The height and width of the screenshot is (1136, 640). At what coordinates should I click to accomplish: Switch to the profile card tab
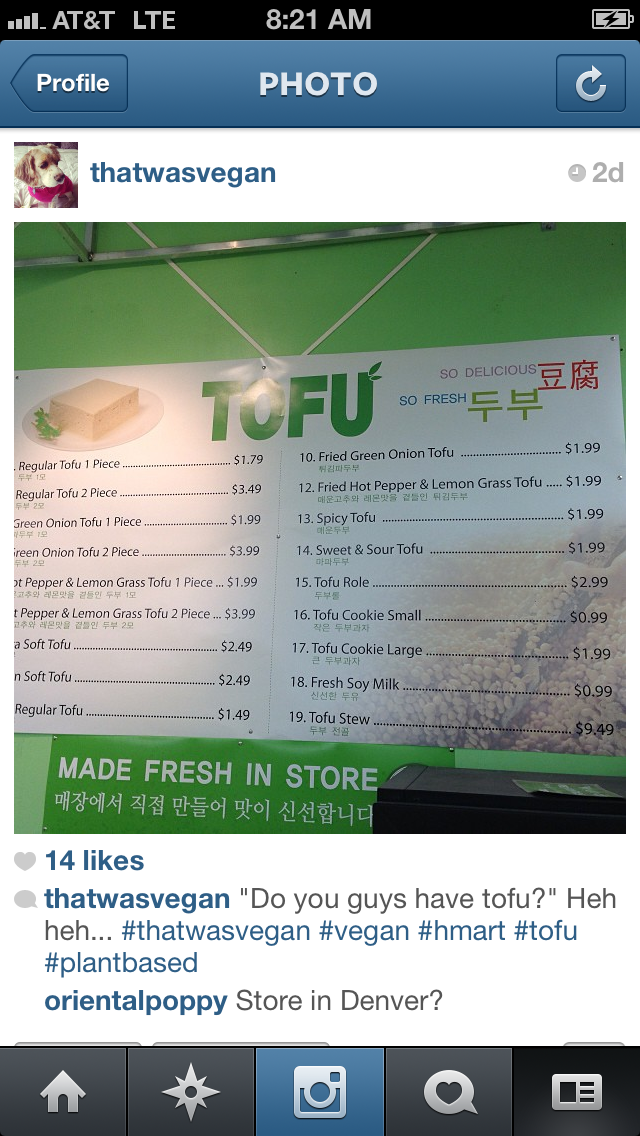coord(577,1092)
